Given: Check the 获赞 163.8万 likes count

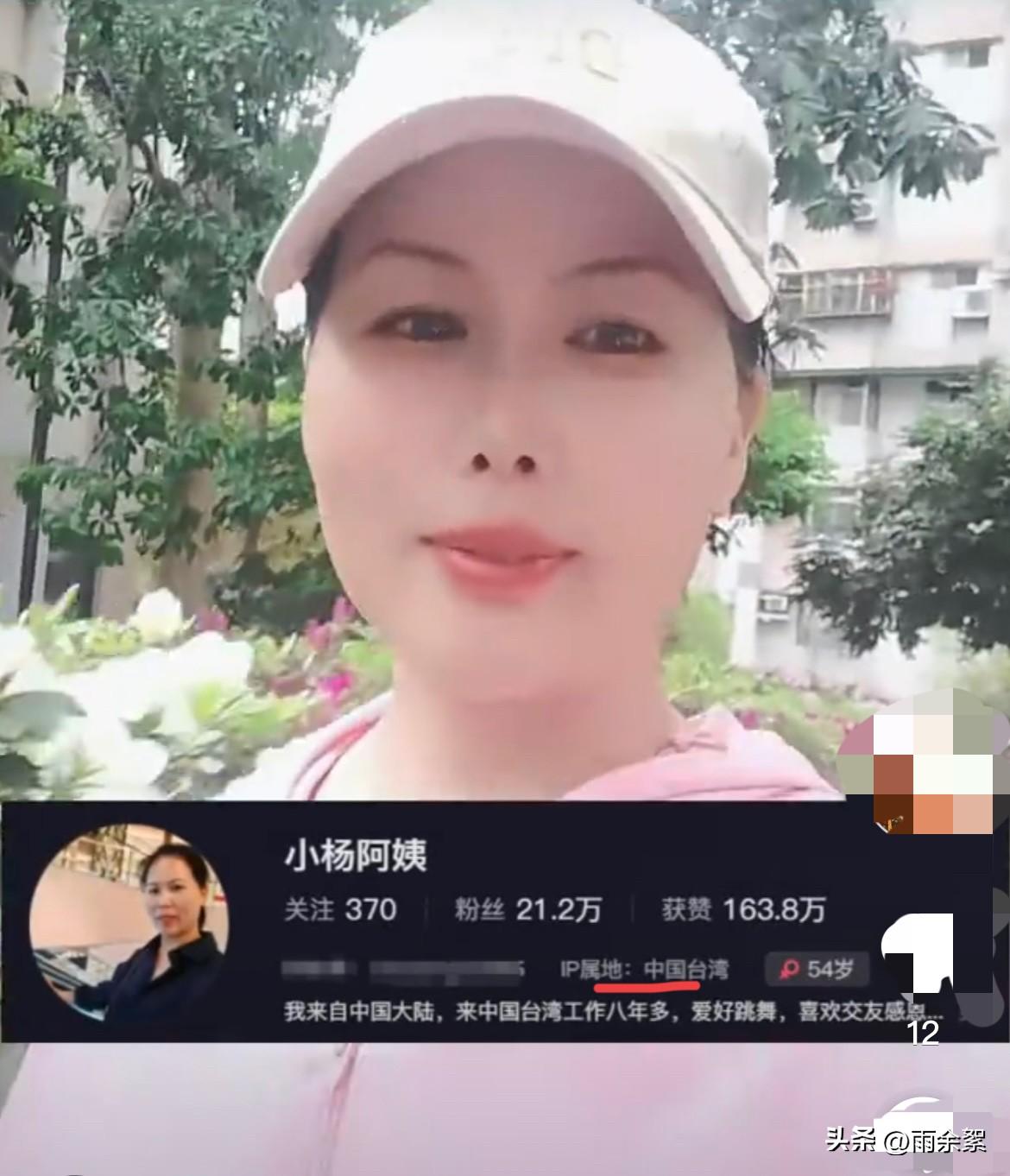Looking at the screenshot, I should pos(741,907).
